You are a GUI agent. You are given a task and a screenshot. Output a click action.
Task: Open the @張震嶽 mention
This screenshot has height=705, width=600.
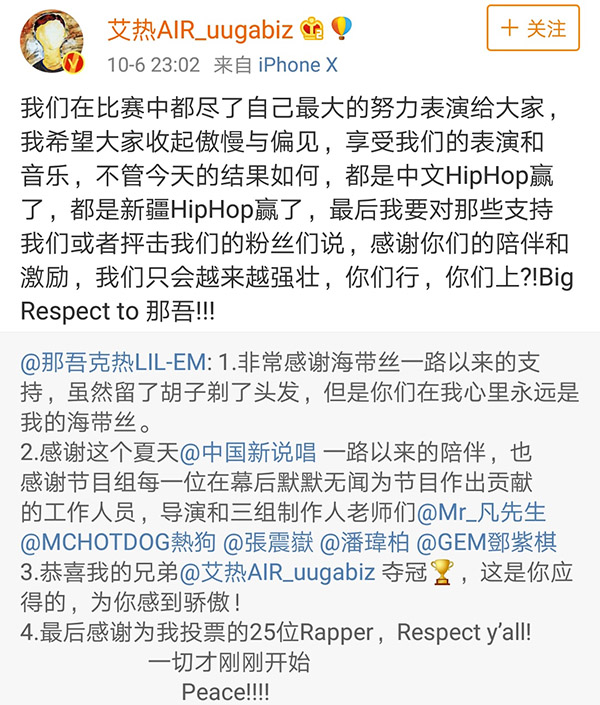pyautogui.click(x=255, y=542)
